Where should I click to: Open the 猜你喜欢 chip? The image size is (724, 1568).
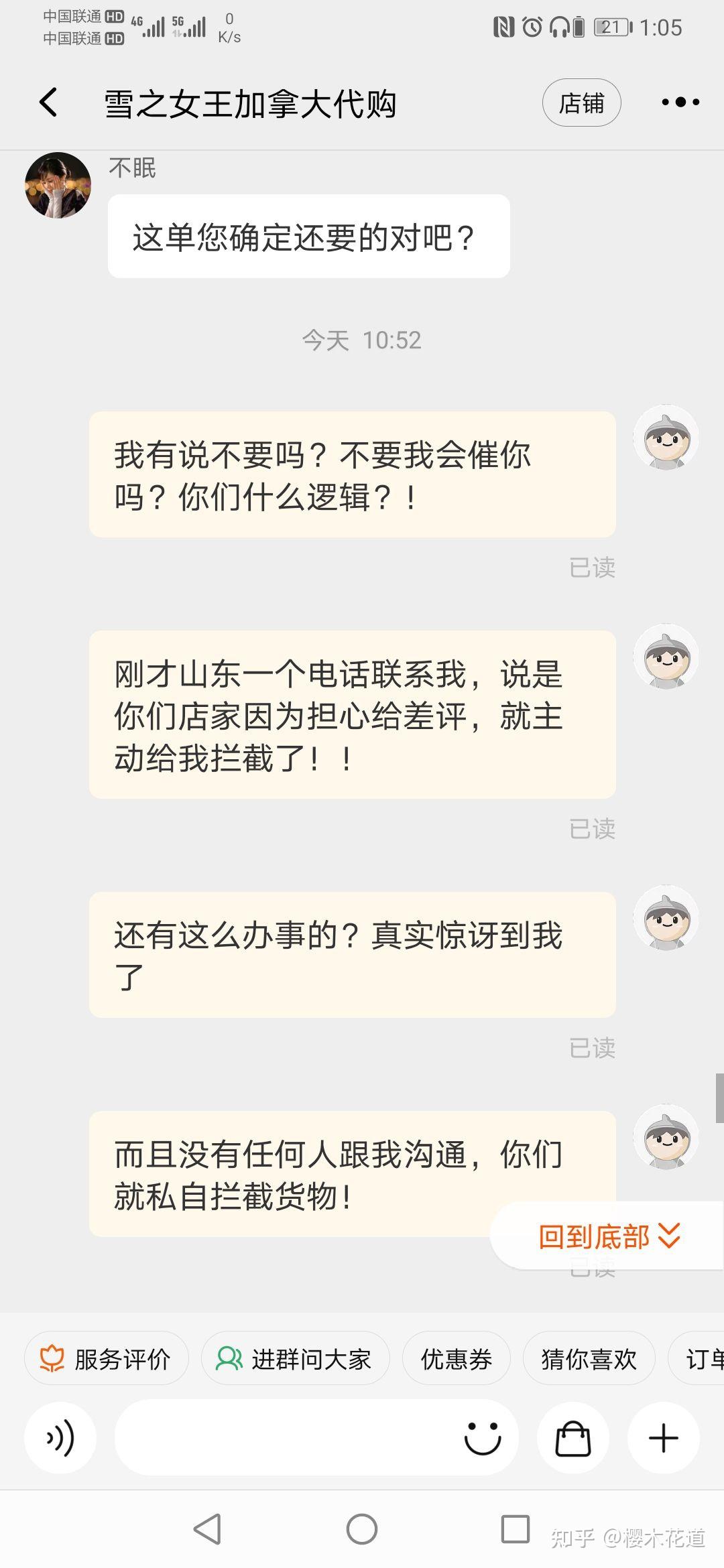point(589,1359)
